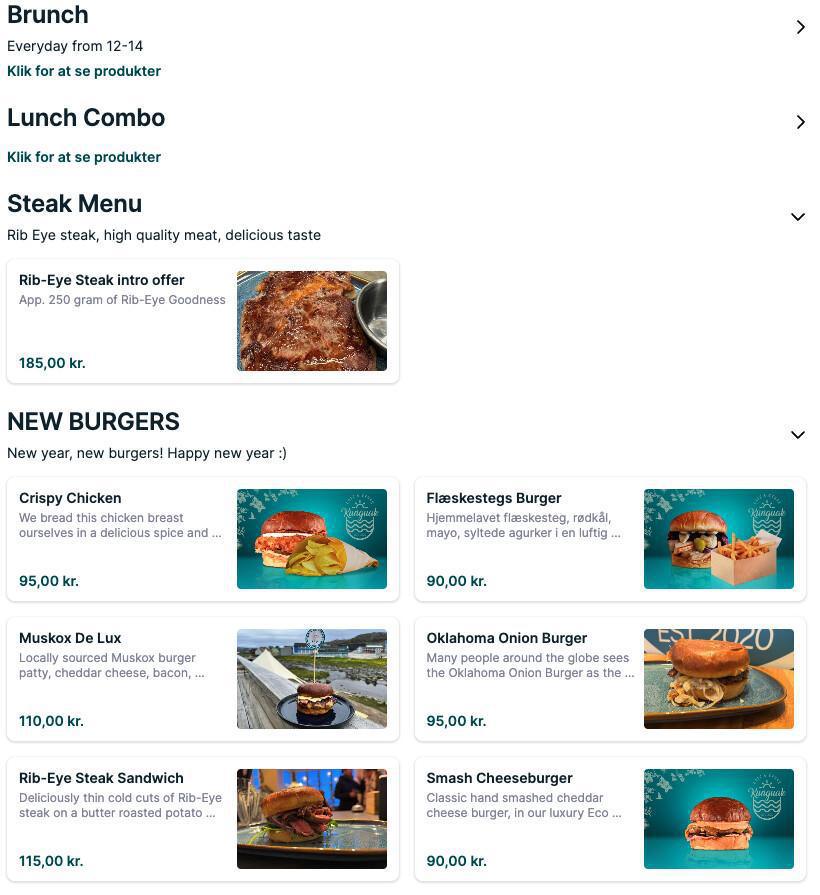Select the Smash Cheeseburger item
This screenshot has height=895, width=820.
pos(610,819)
